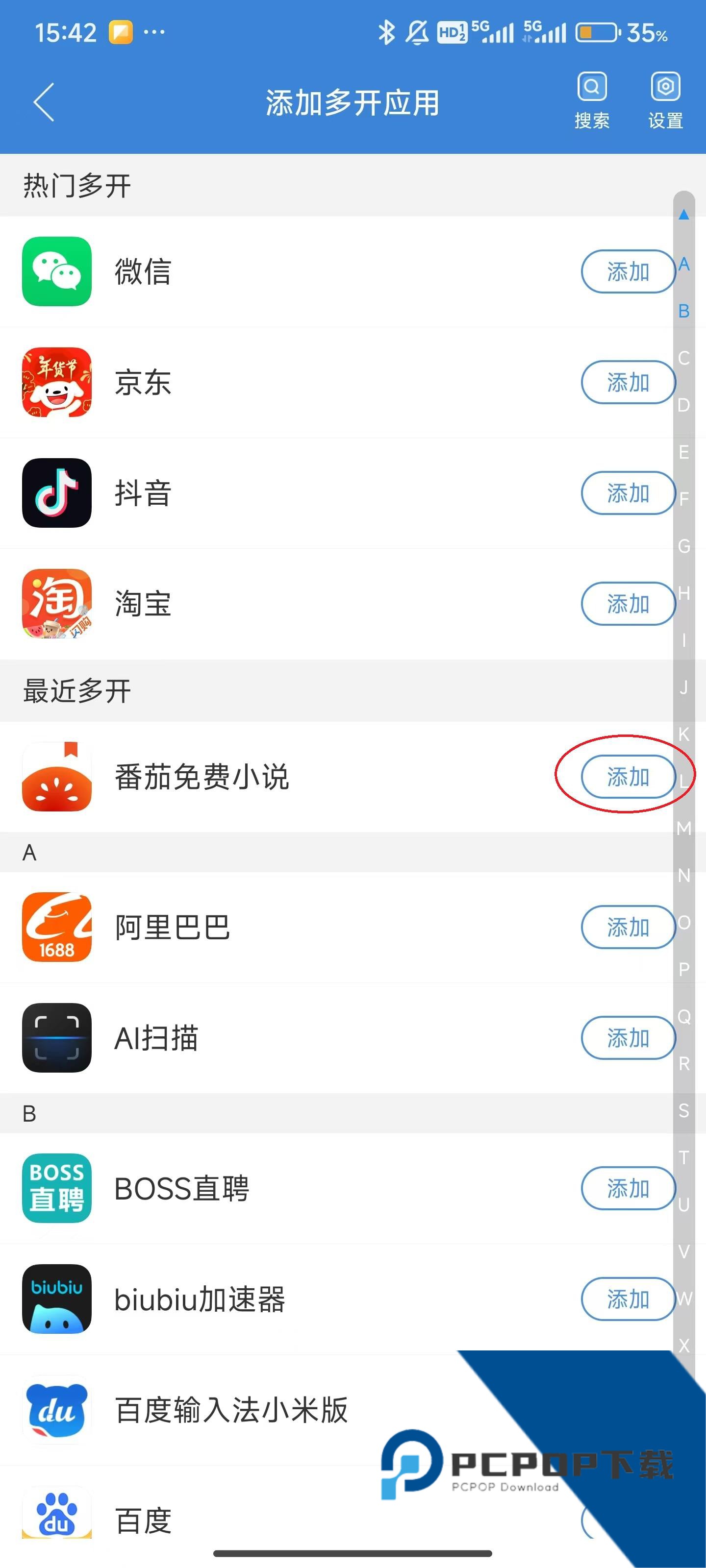Select the BOSS直聘 app icon
This screenshot has height=1568, width=706.
pyautogui.click(x=57, y=1188)
